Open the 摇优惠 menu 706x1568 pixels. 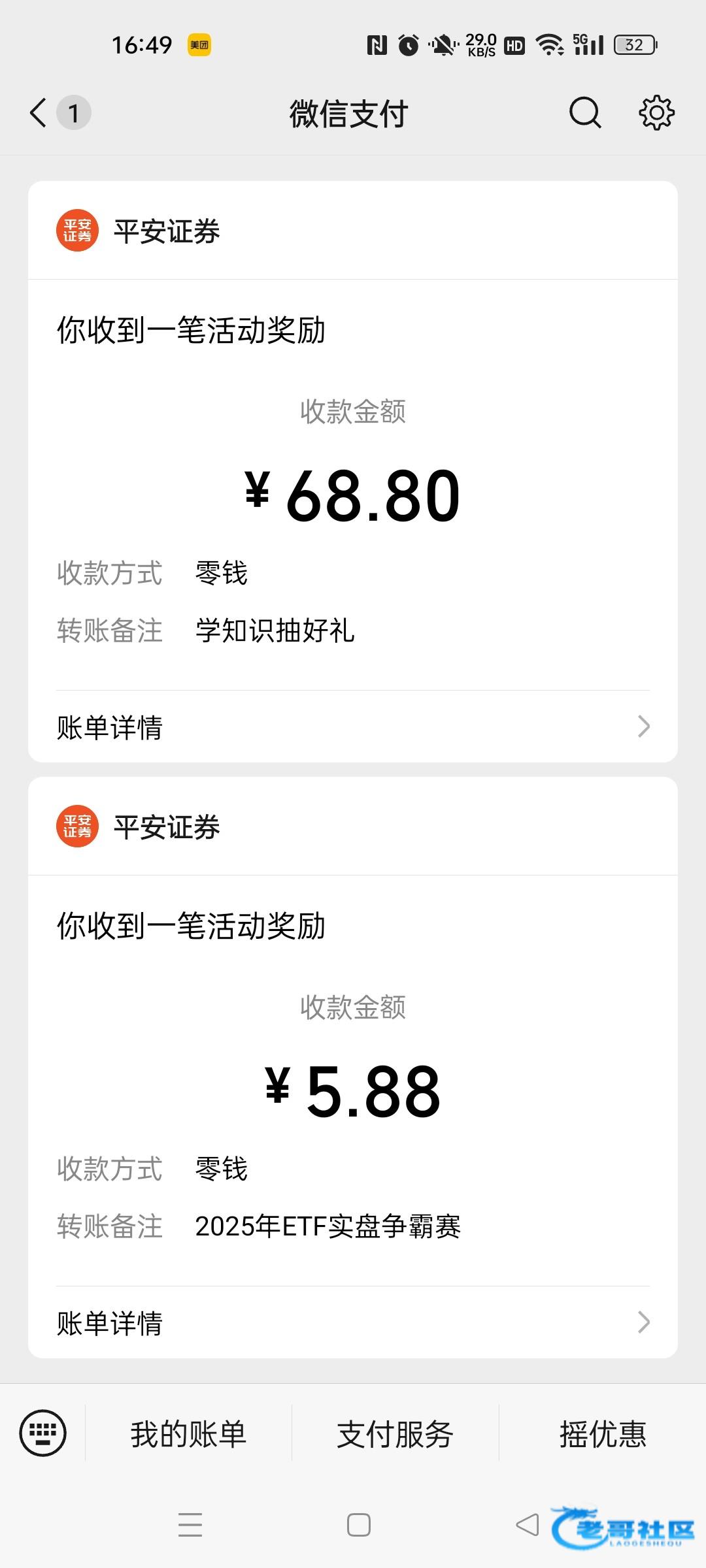point(602,1434)
